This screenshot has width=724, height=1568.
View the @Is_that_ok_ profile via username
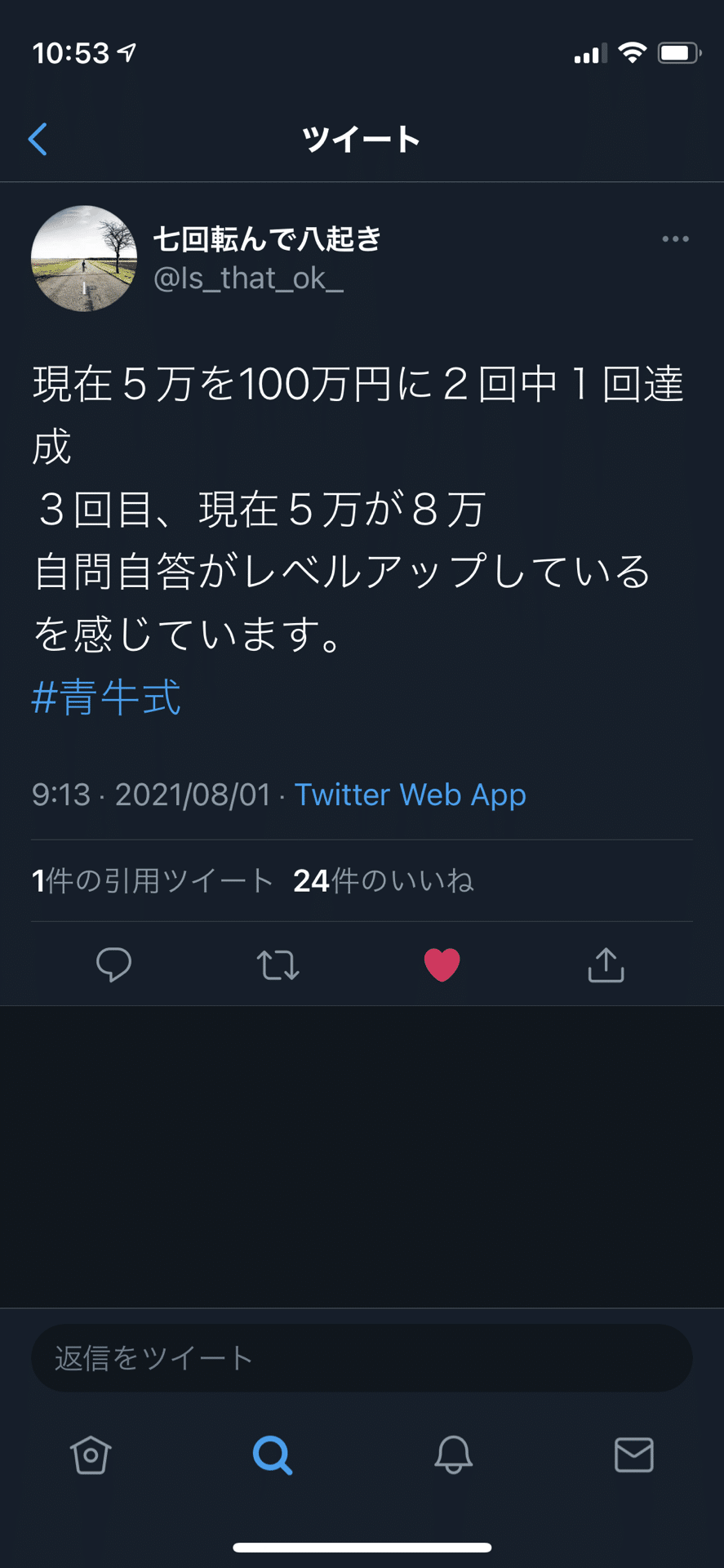tap(248, 279)
